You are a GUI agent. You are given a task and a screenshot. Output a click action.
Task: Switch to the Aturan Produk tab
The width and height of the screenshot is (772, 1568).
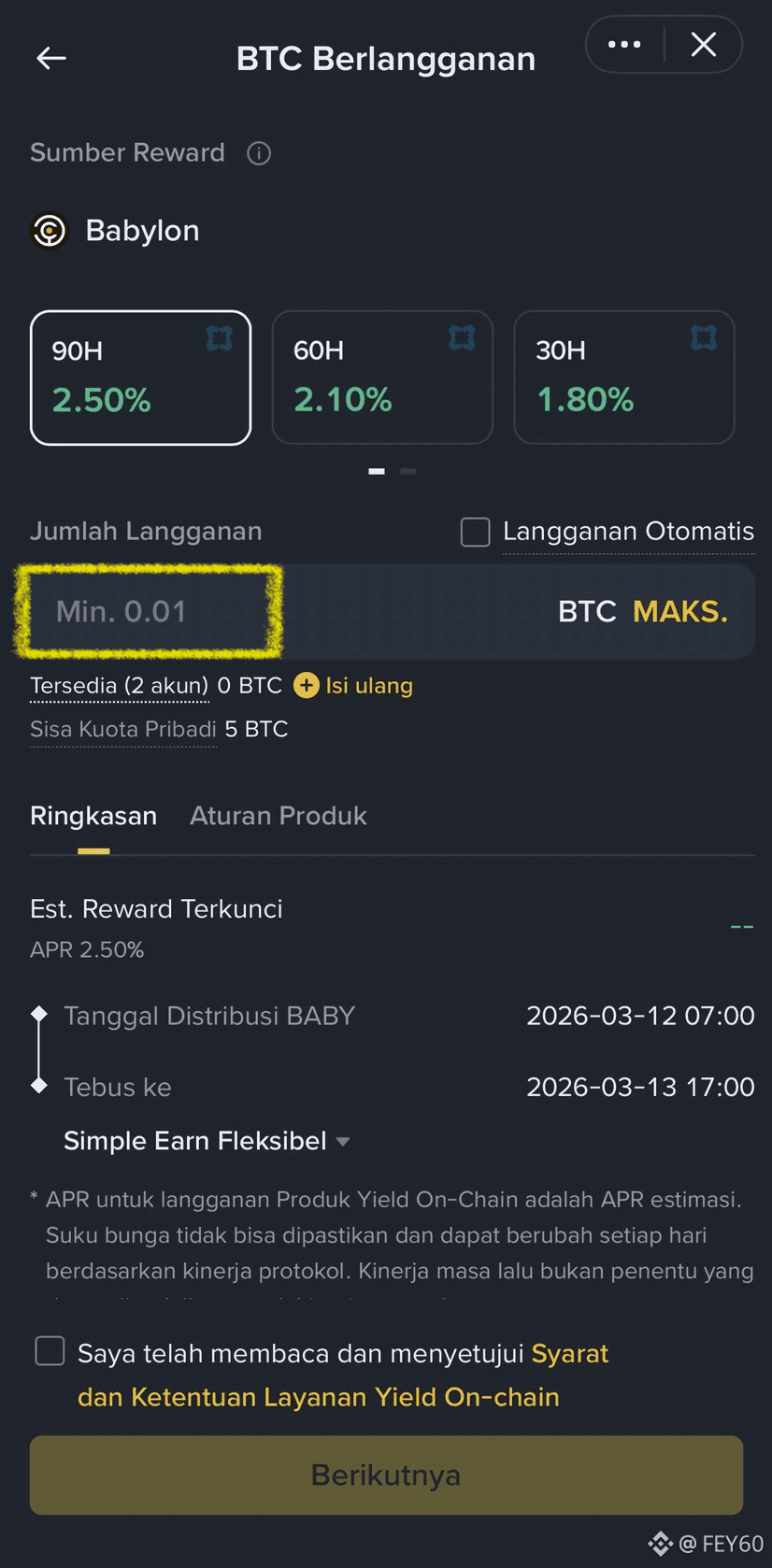tap(279, 816)
